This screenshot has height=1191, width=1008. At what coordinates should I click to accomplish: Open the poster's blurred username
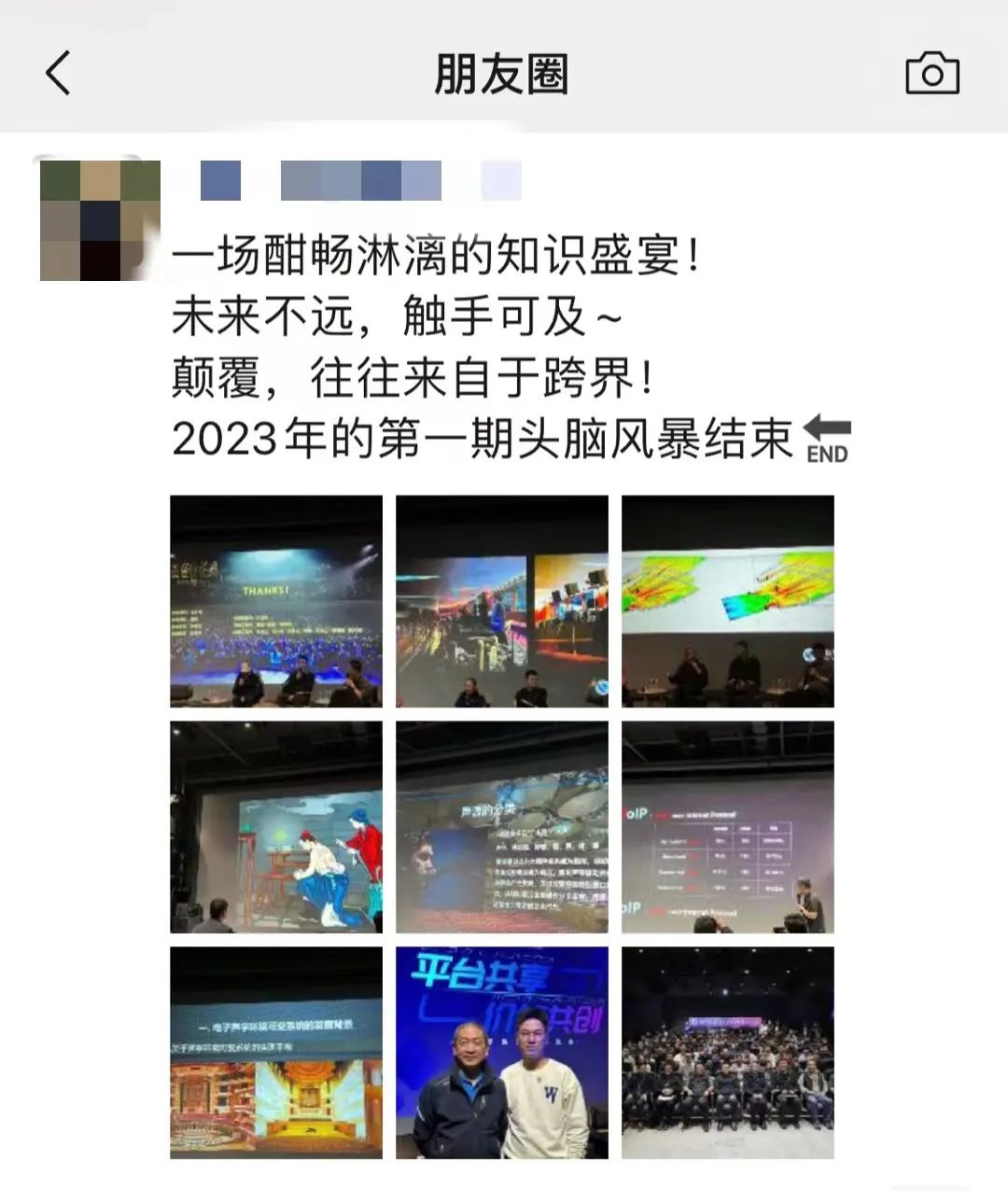(360, 181)
